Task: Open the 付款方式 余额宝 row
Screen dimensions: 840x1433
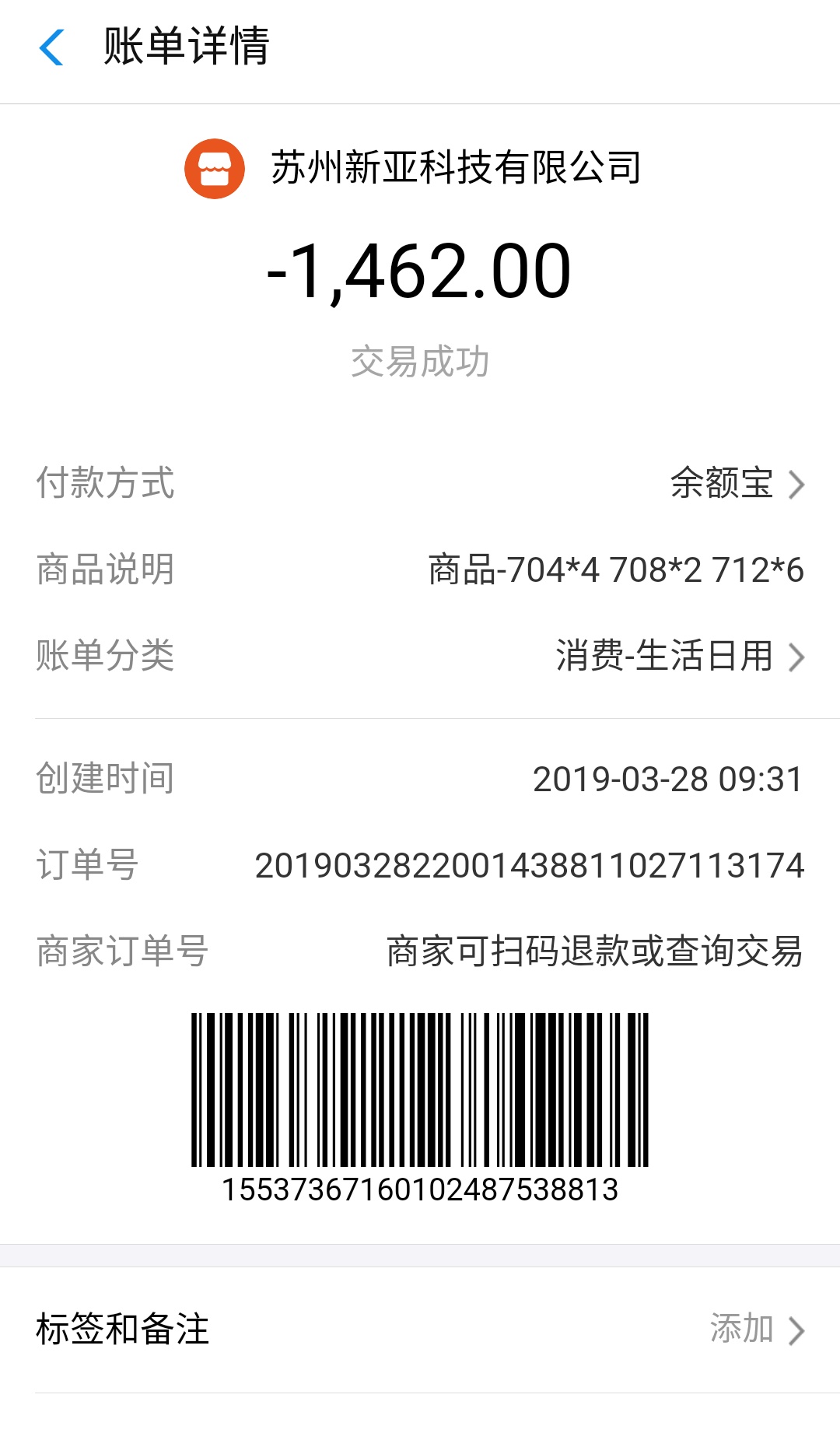Action: (420, 483)
